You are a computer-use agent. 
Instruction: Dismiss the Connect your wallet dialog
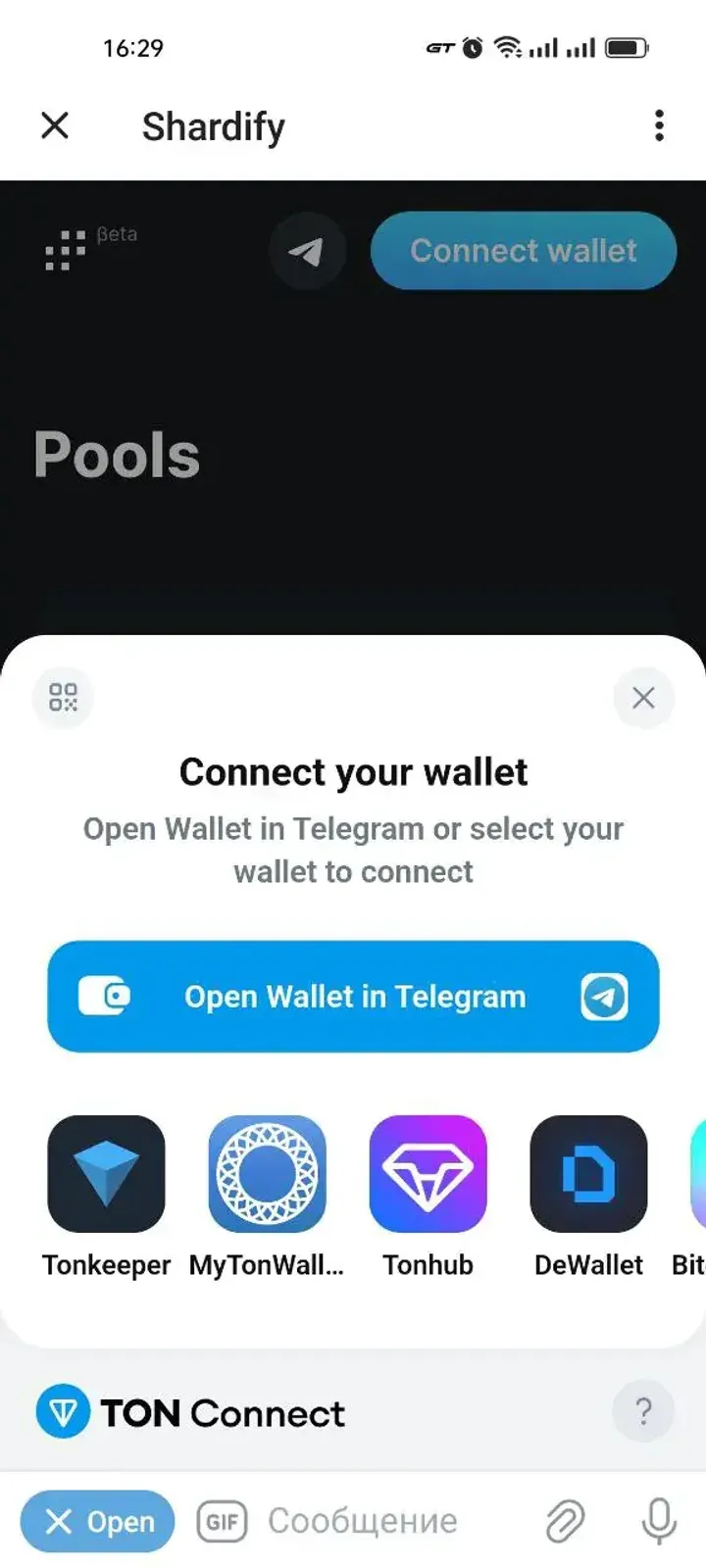click(643, 698)
